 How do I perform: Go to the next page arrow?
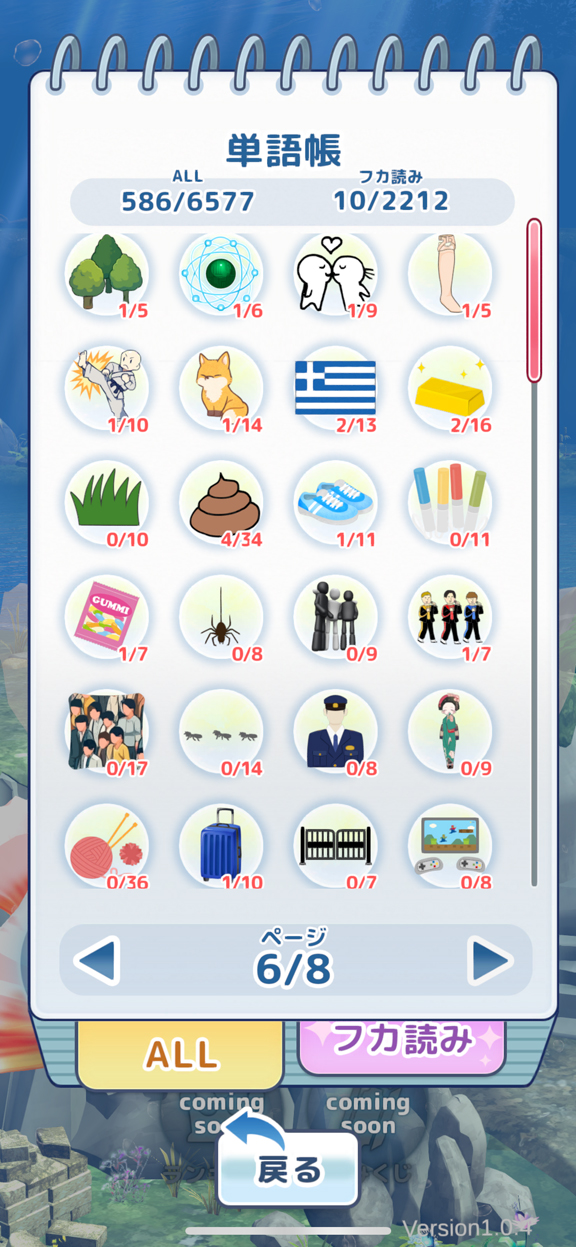click(491, 960)
